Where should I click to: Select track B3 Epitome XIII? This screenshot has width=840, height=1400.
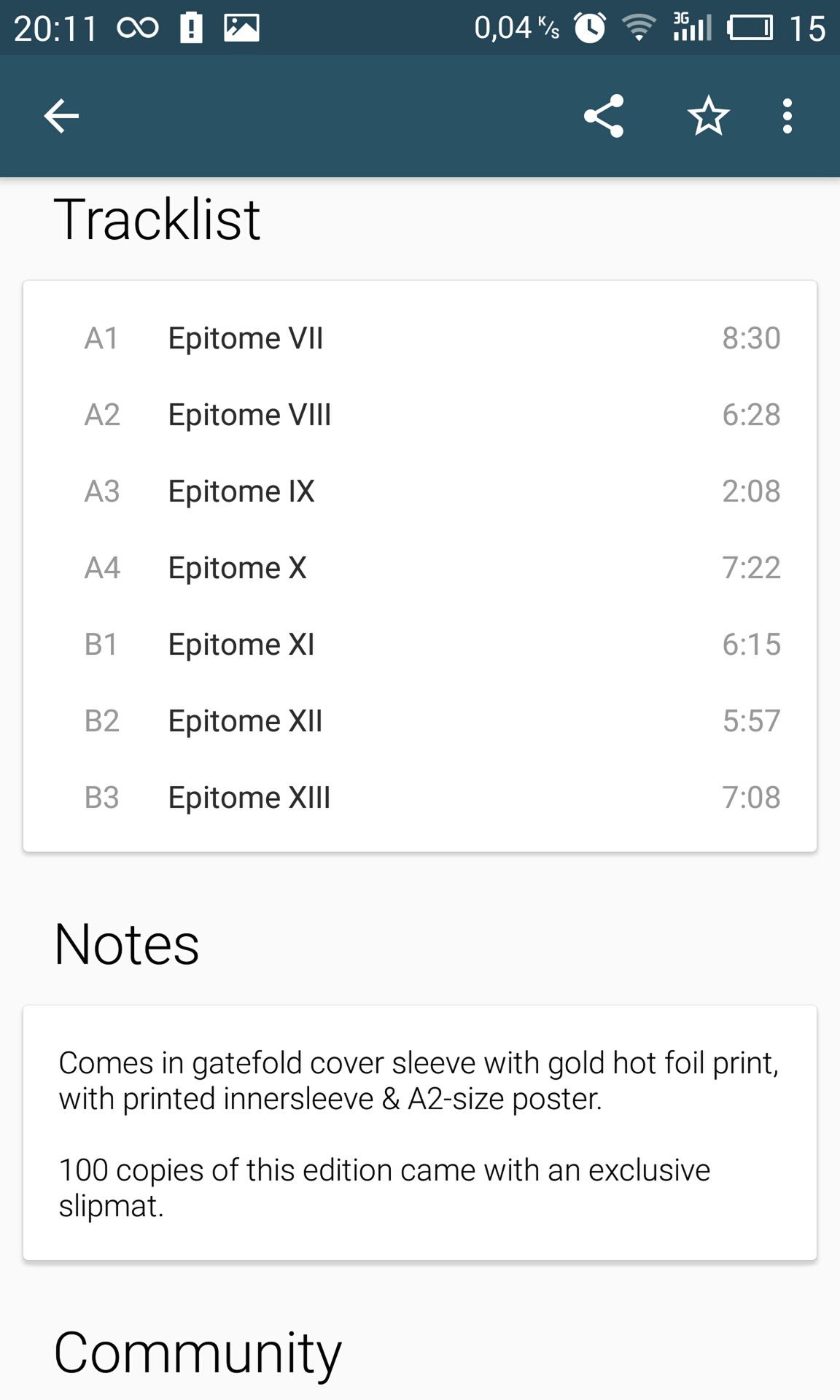(x=420, y=798)
